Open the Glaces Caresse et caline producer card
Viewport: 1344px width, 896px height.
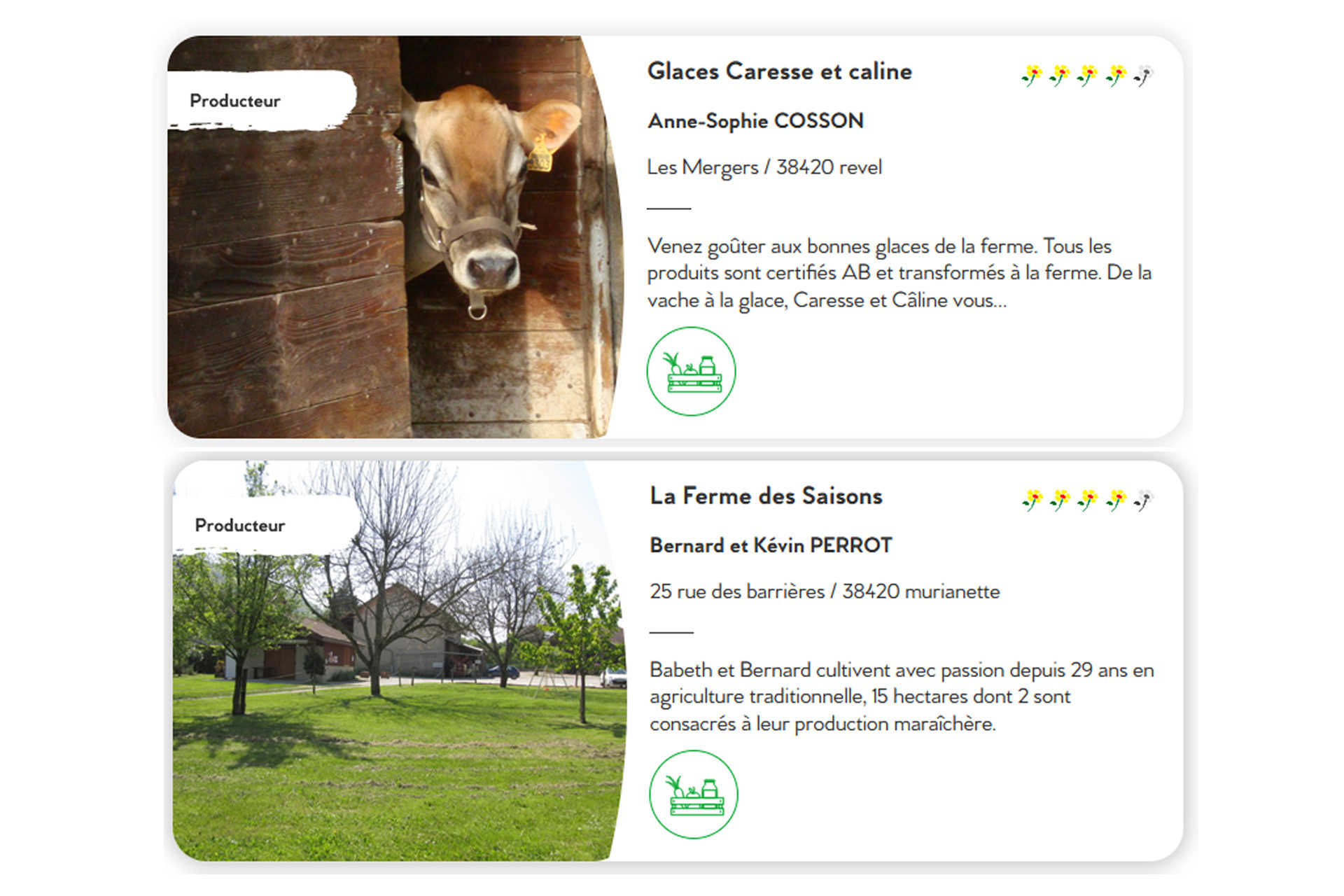(779, 71)
